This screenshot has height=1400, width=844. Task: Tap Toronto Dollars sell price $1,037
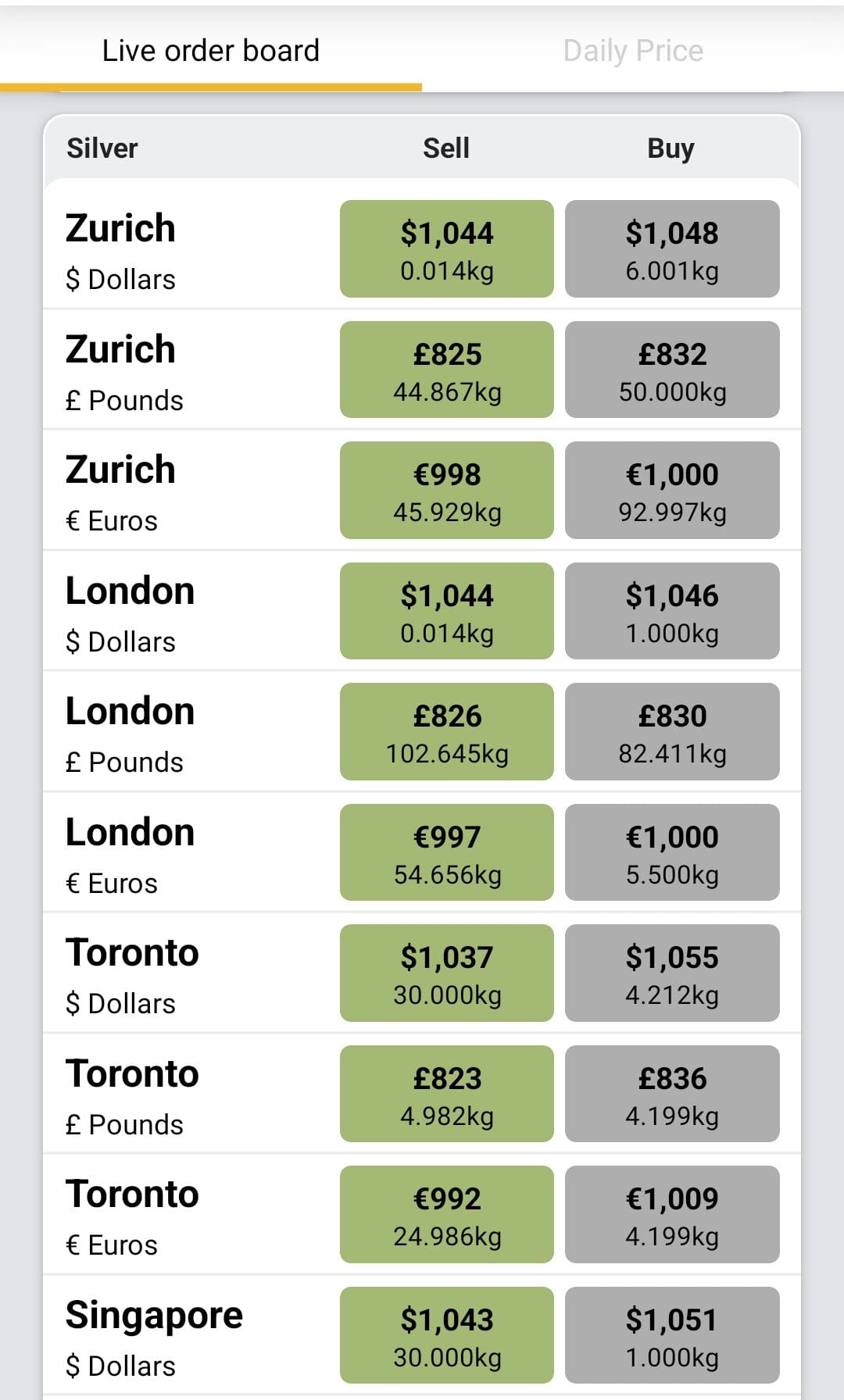pyautogui.click(x=447, y=973)
